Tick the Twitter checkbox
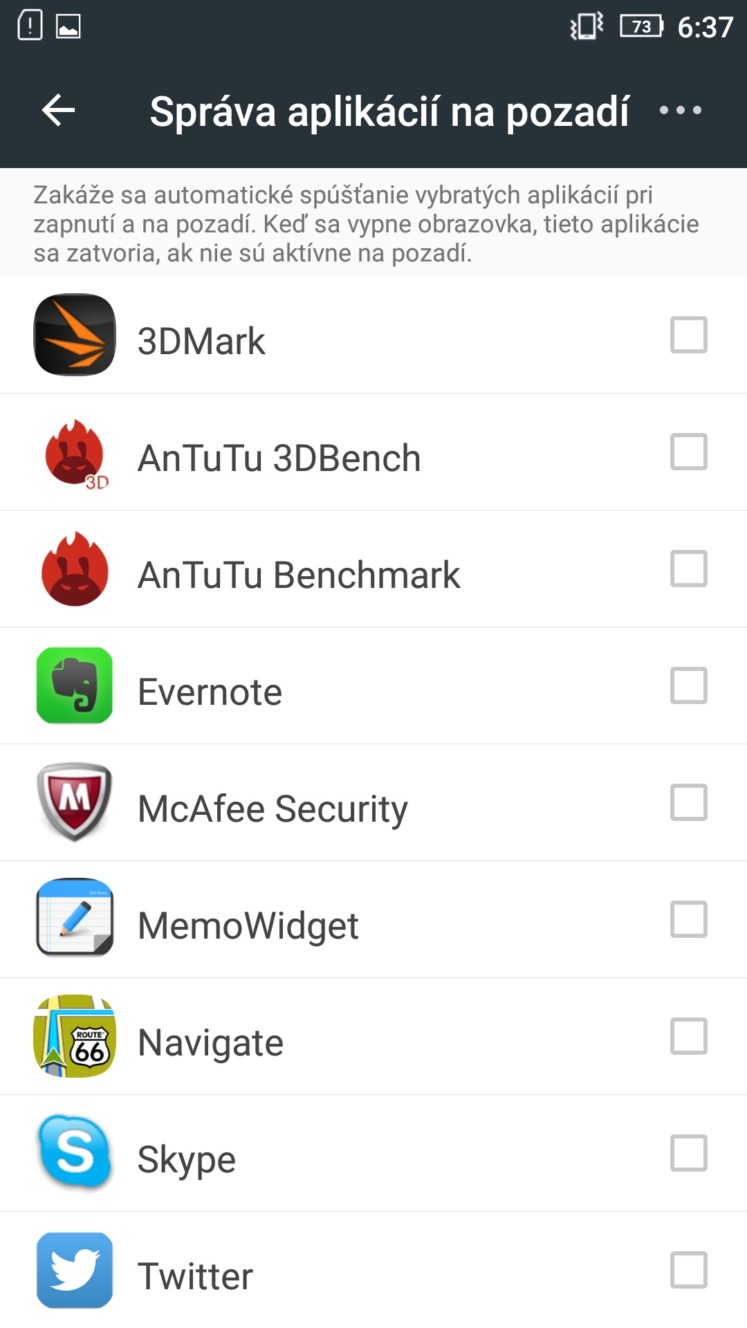Screen dimensions: 747x1328 click(689, 1271)
